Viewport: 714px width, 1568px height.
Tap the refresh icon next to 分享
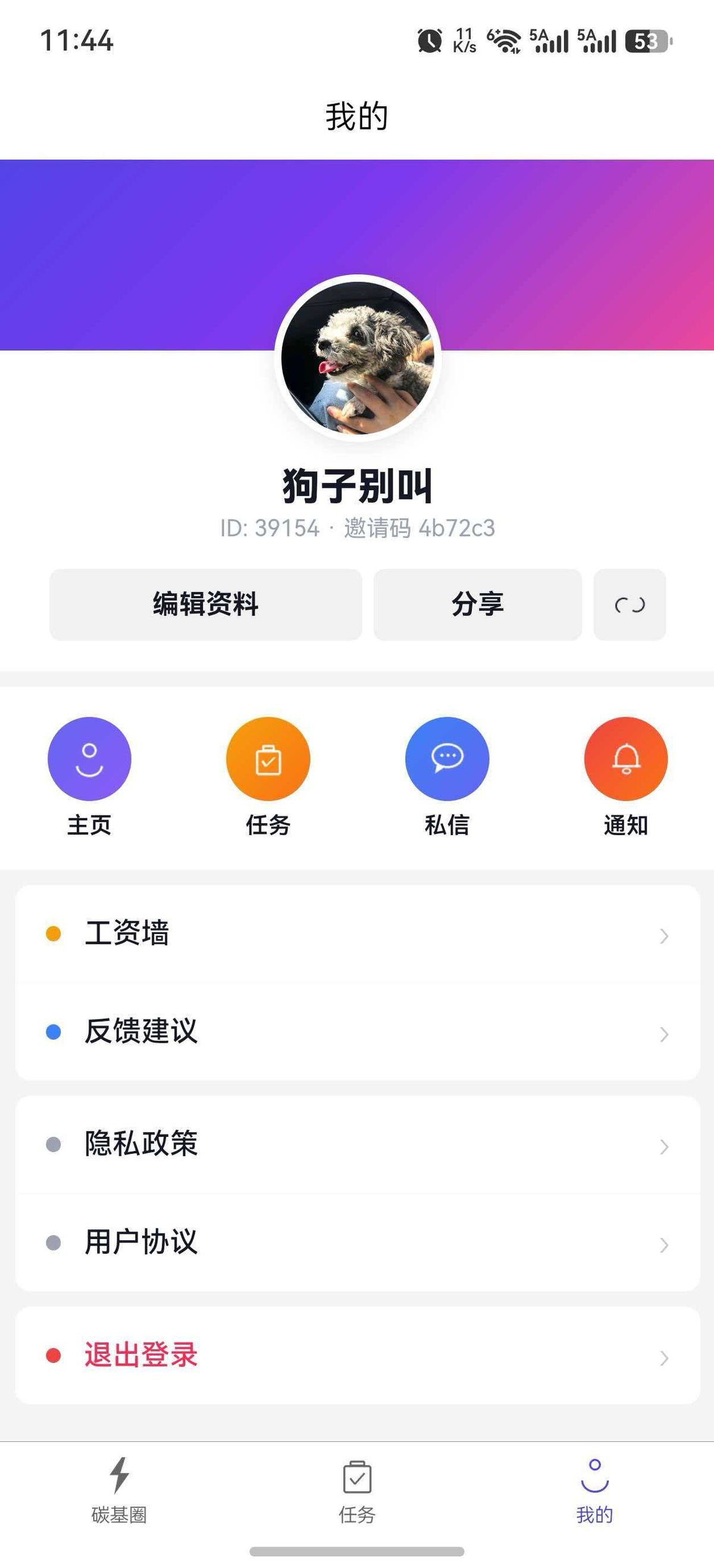tap(630, 604)
